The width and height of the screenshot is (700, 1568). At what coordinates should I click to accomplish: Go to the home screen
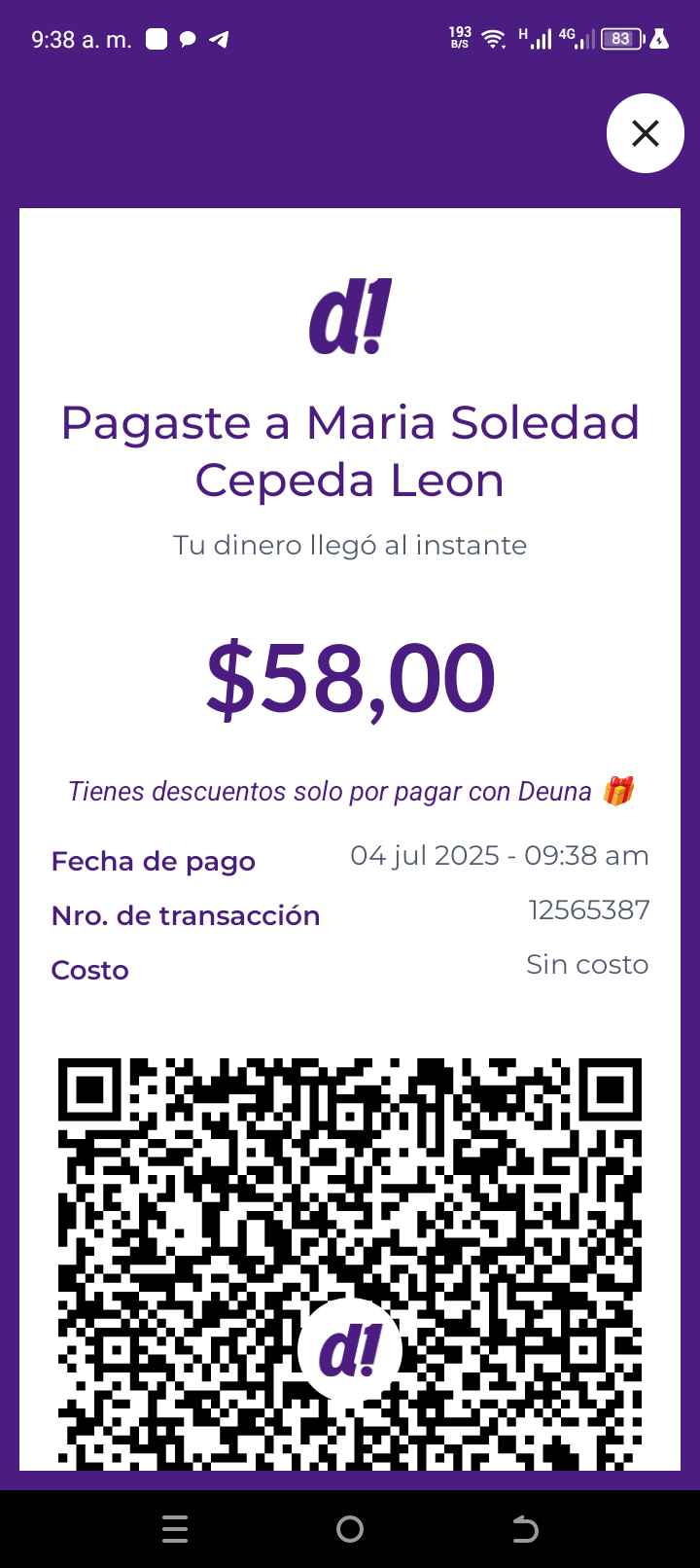click(350, 1530)
